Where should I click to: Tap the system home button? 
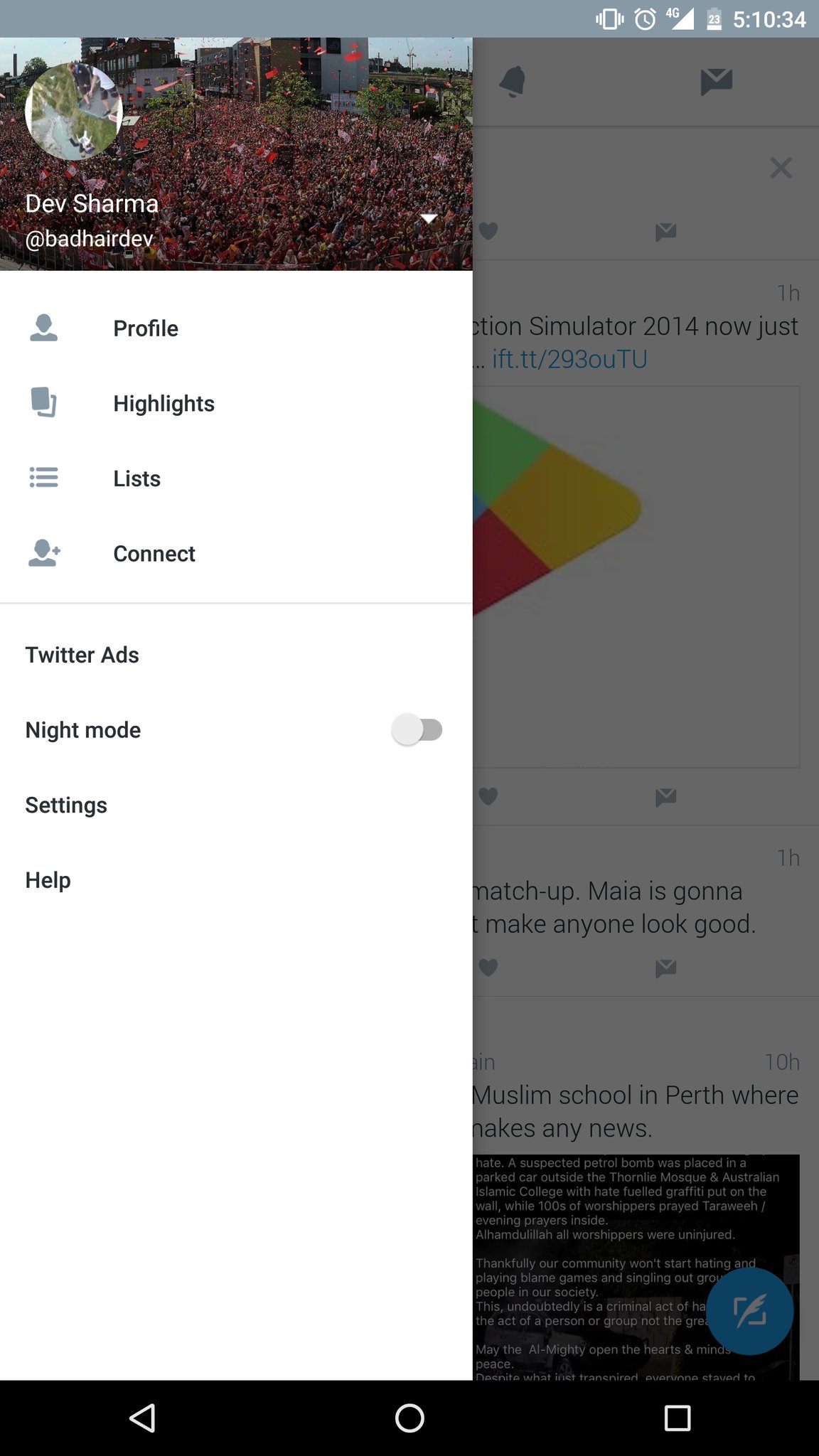pyautogui.click(x=409, y=1418)
